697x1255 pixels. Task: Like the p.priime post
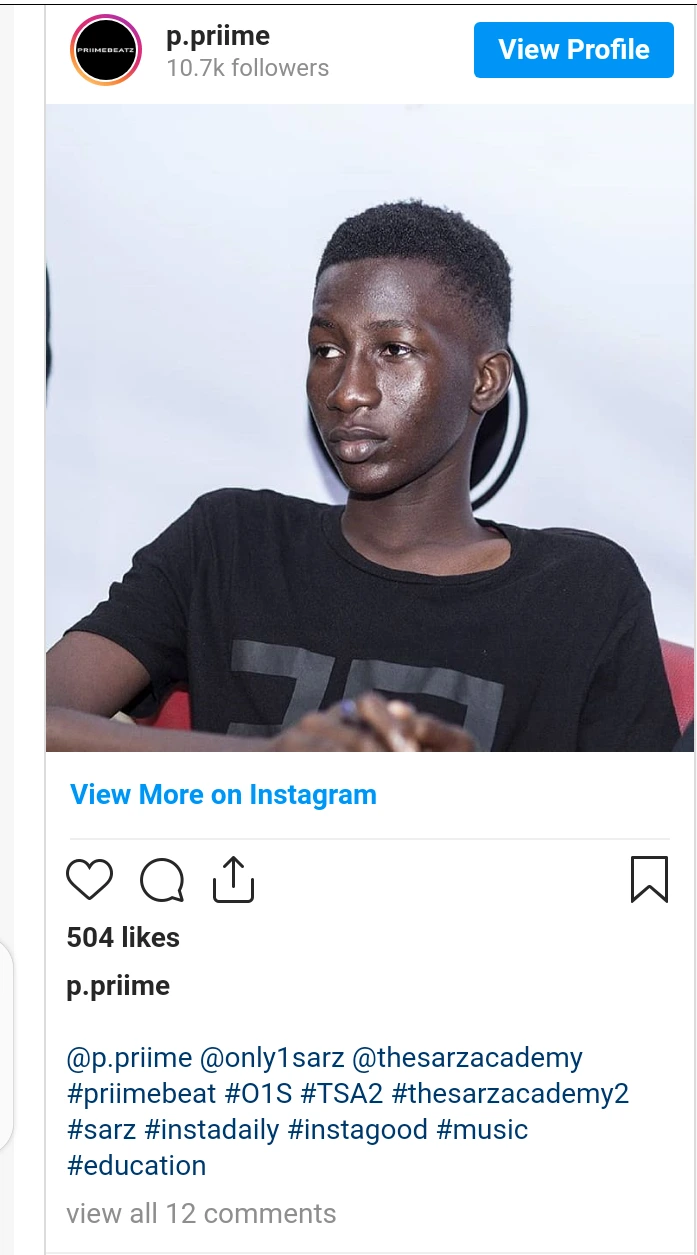coord(89,880)
